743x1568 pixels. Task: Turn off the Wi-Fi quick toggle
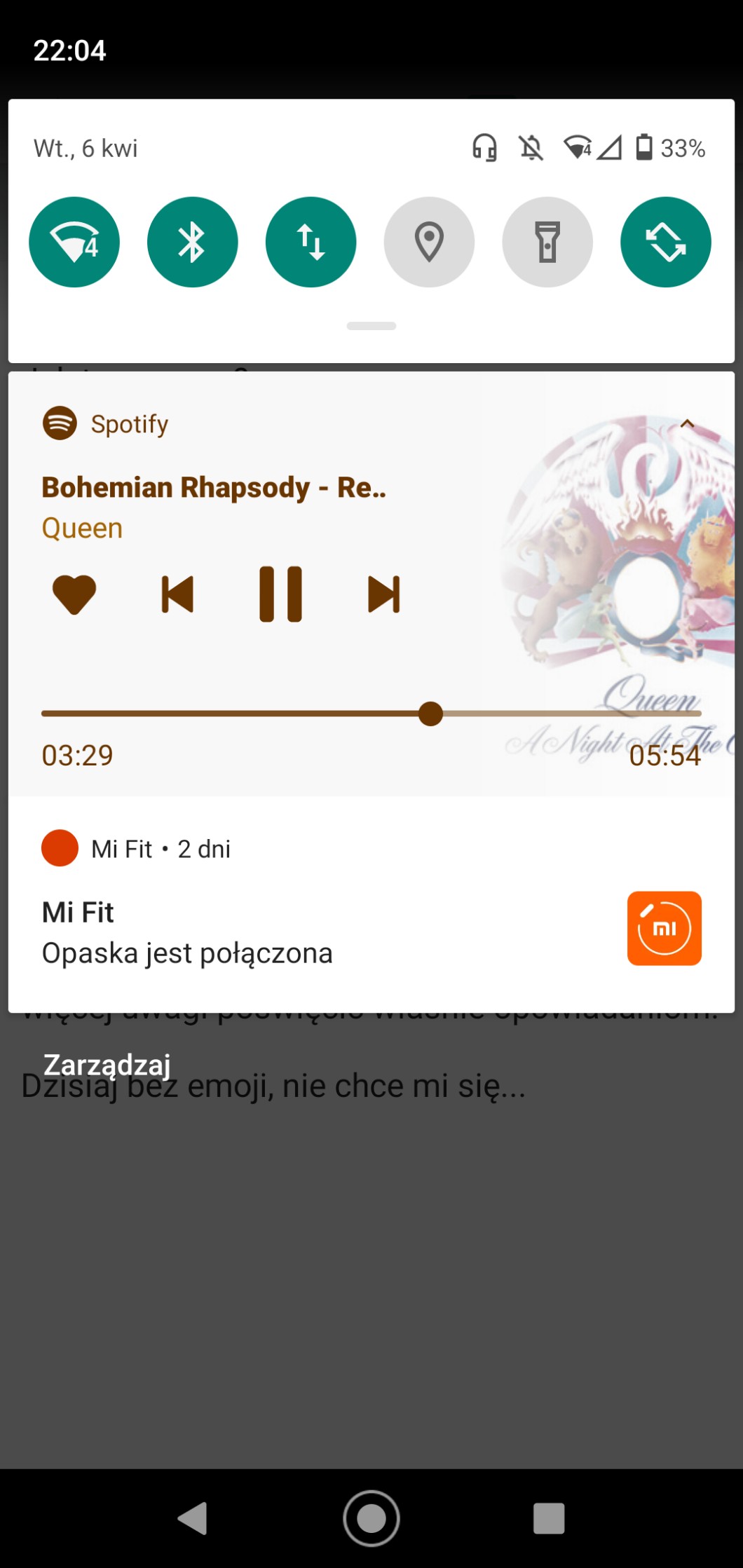[74, 242]
